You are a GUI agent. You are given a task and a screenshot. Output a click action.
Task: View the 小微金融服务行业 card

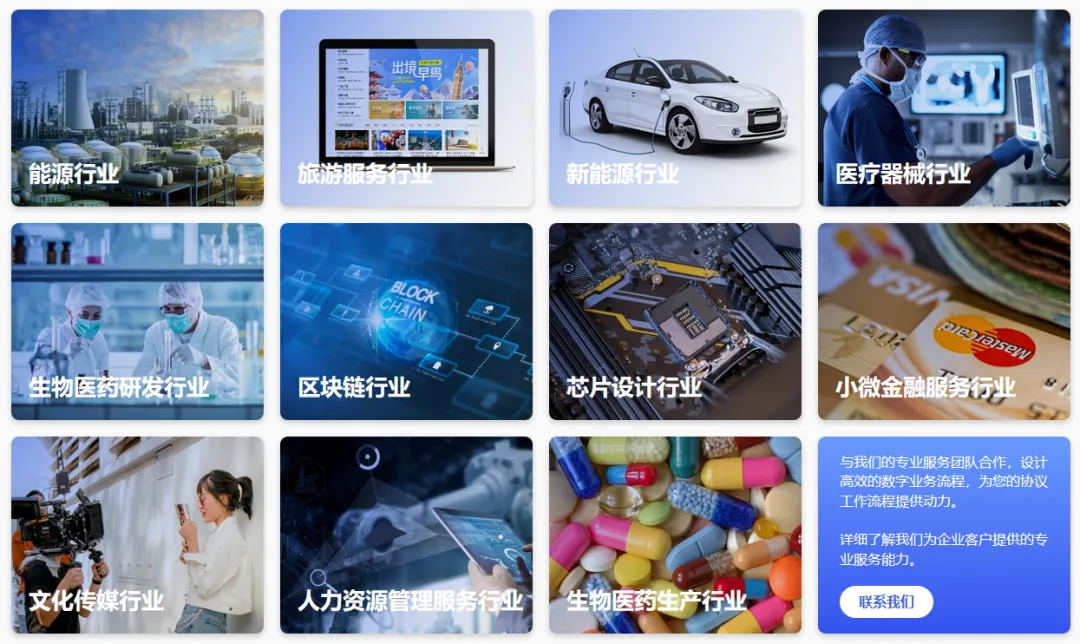point(944,321)
